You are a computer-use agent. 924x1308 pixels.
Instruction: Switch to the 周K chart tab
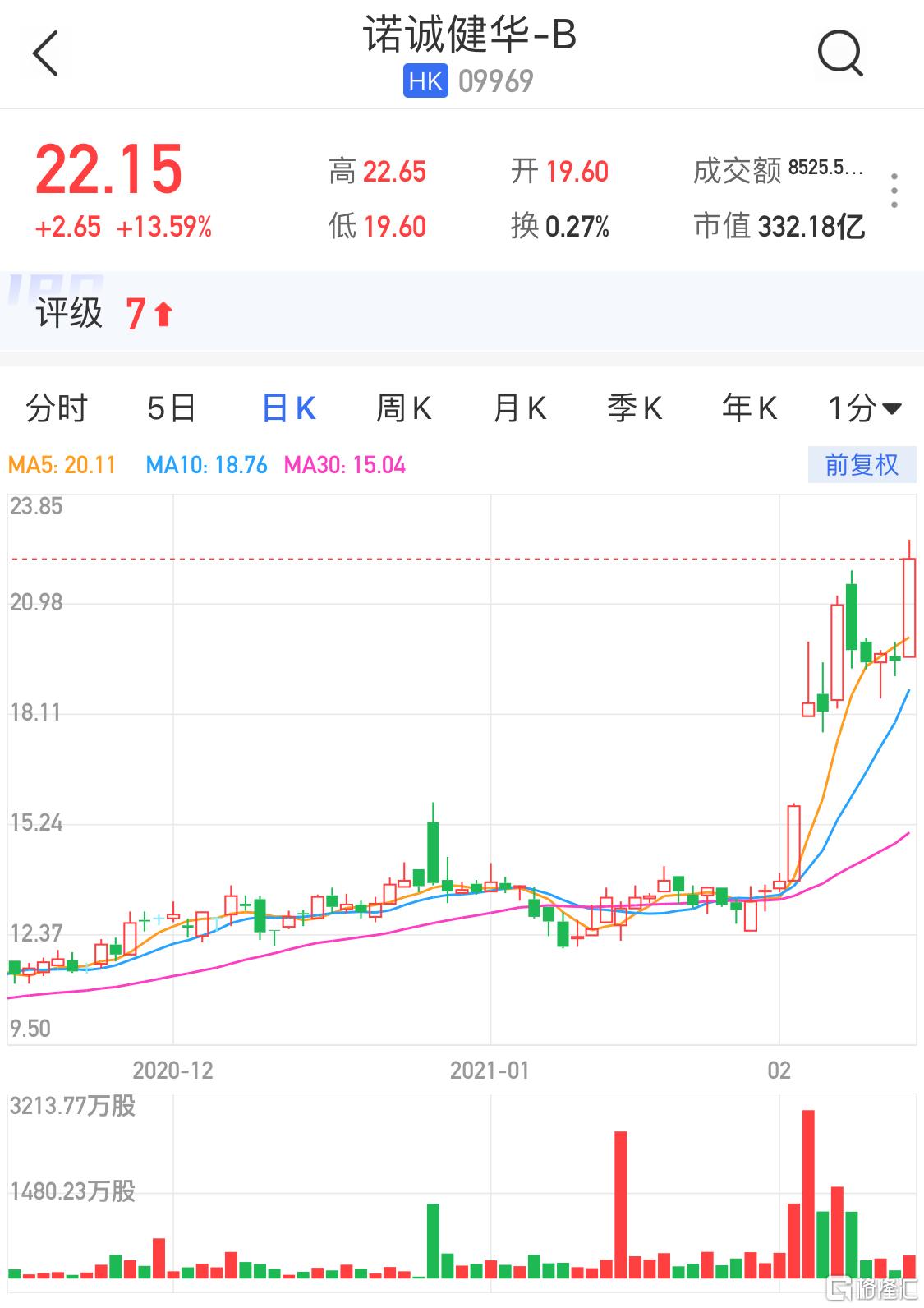tap(403, 408)
